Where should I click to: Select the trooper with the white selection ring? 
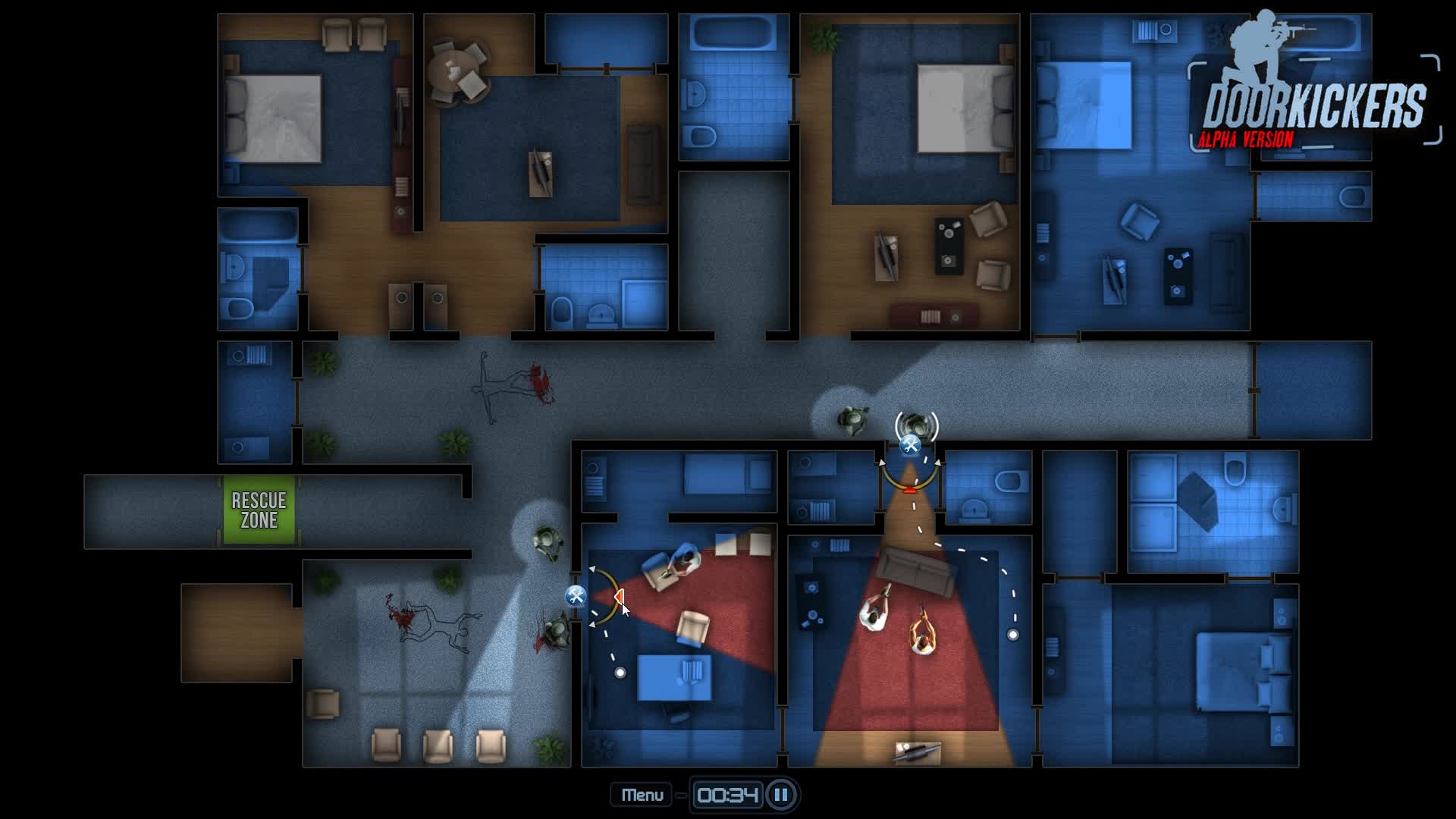pos(916,425)
